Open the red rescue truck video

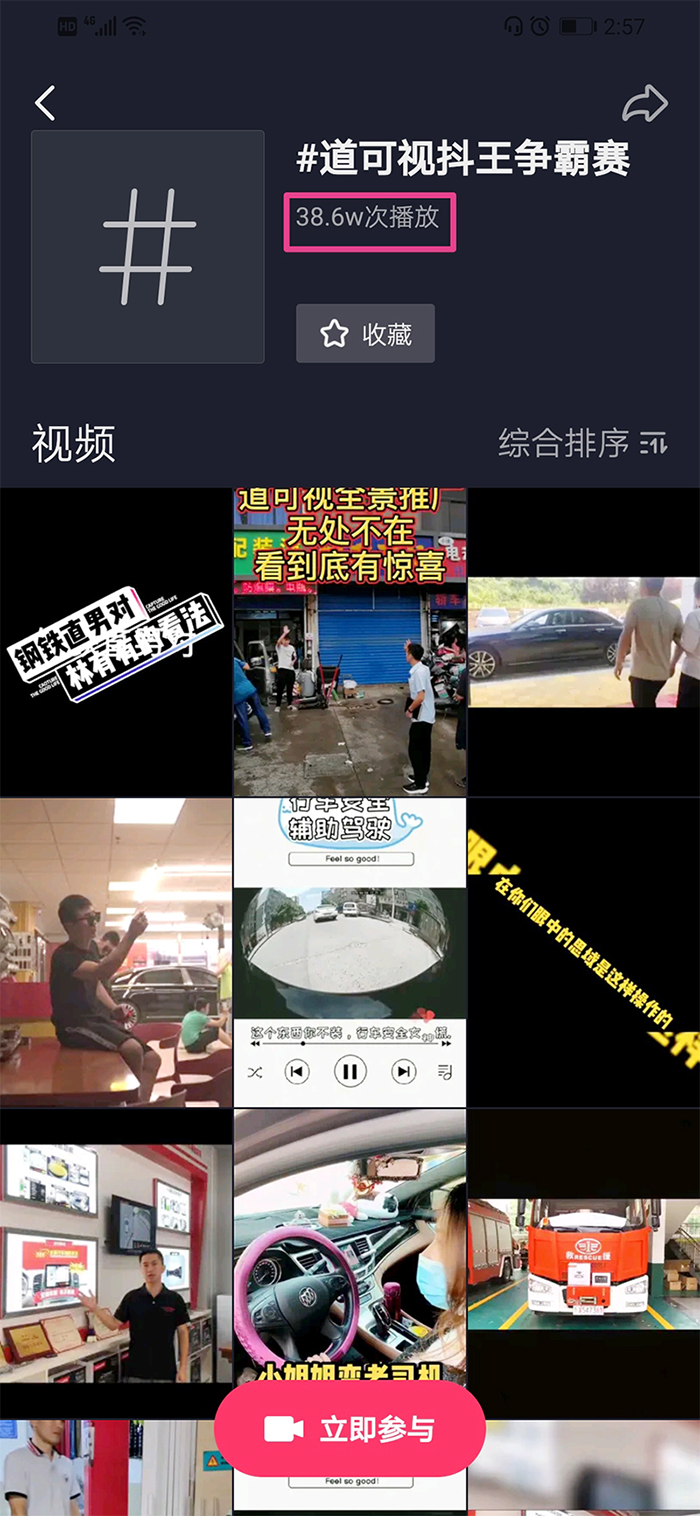(x=584, y=1262)
